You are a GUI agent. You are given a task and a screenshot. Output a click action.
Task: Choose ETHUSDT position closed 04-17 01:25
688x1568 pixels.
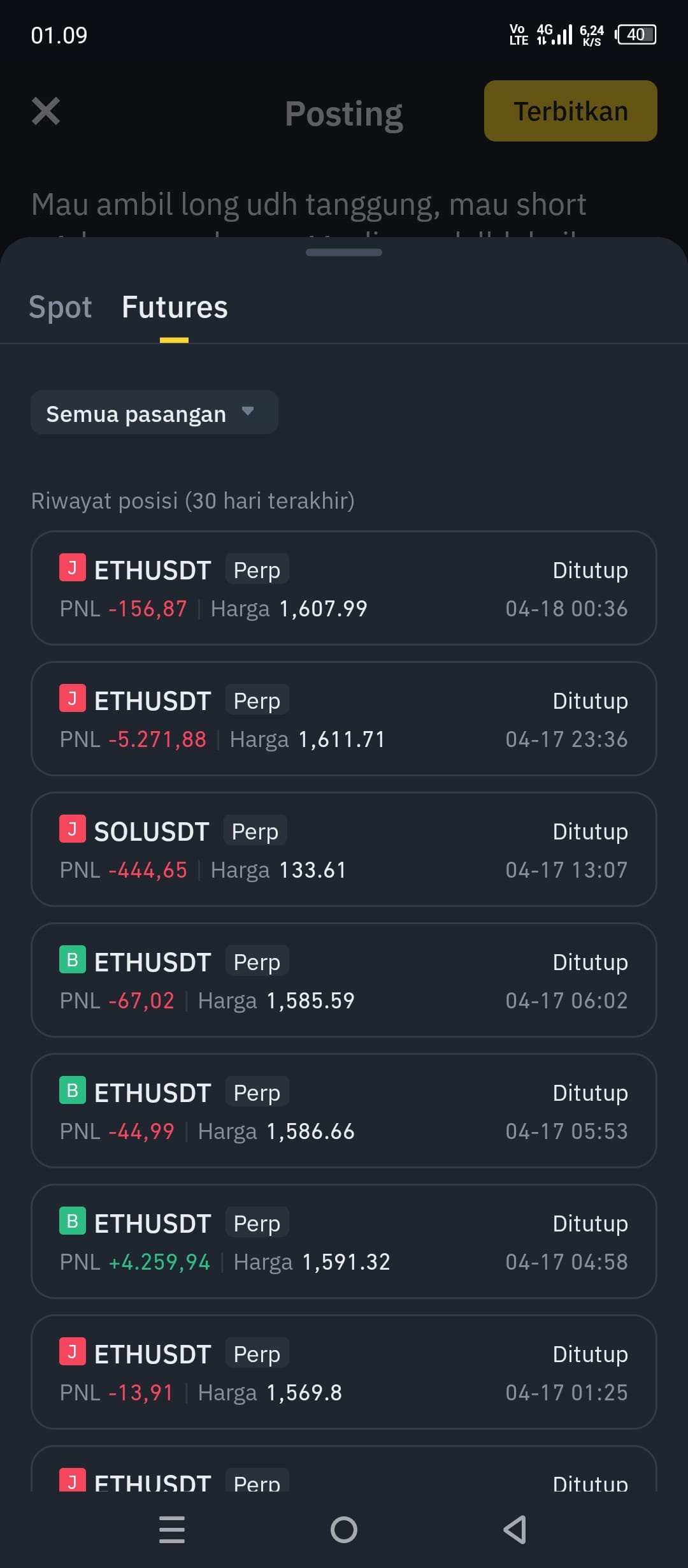344,1372
